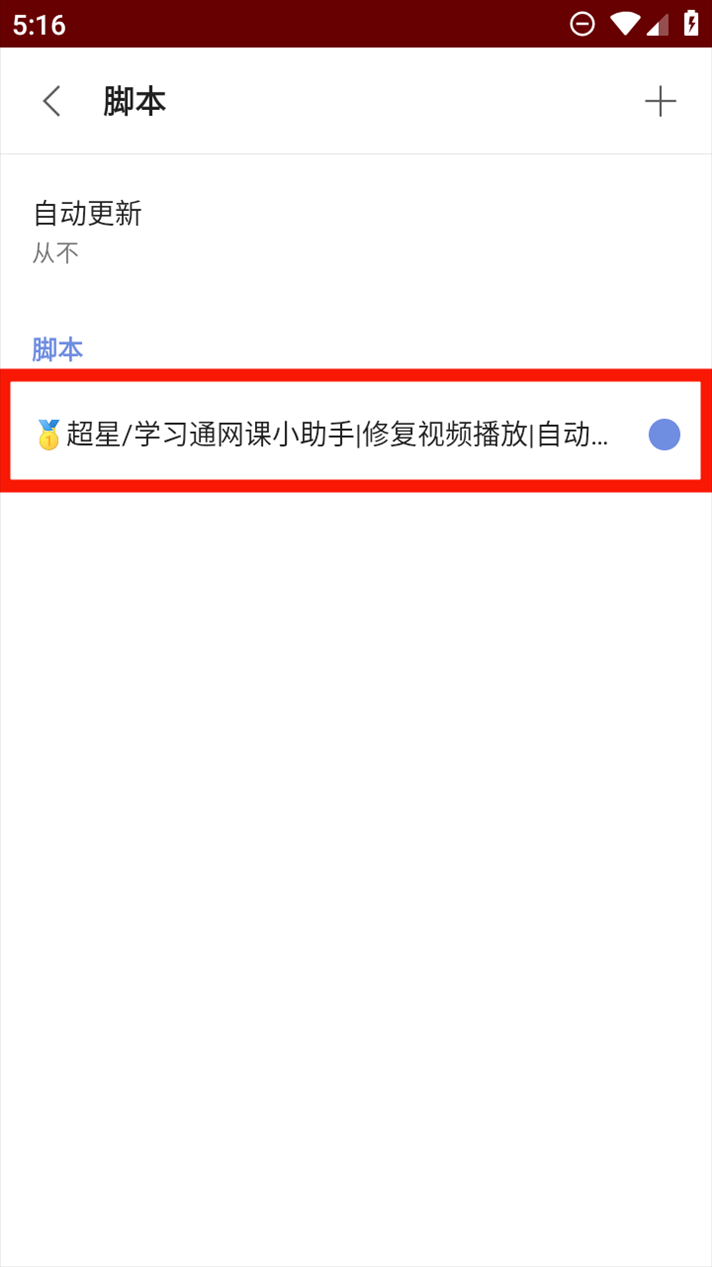Screen dimensions: 712x1267
Task: Open the 自动更新 setting
Action: click(88, 231)
